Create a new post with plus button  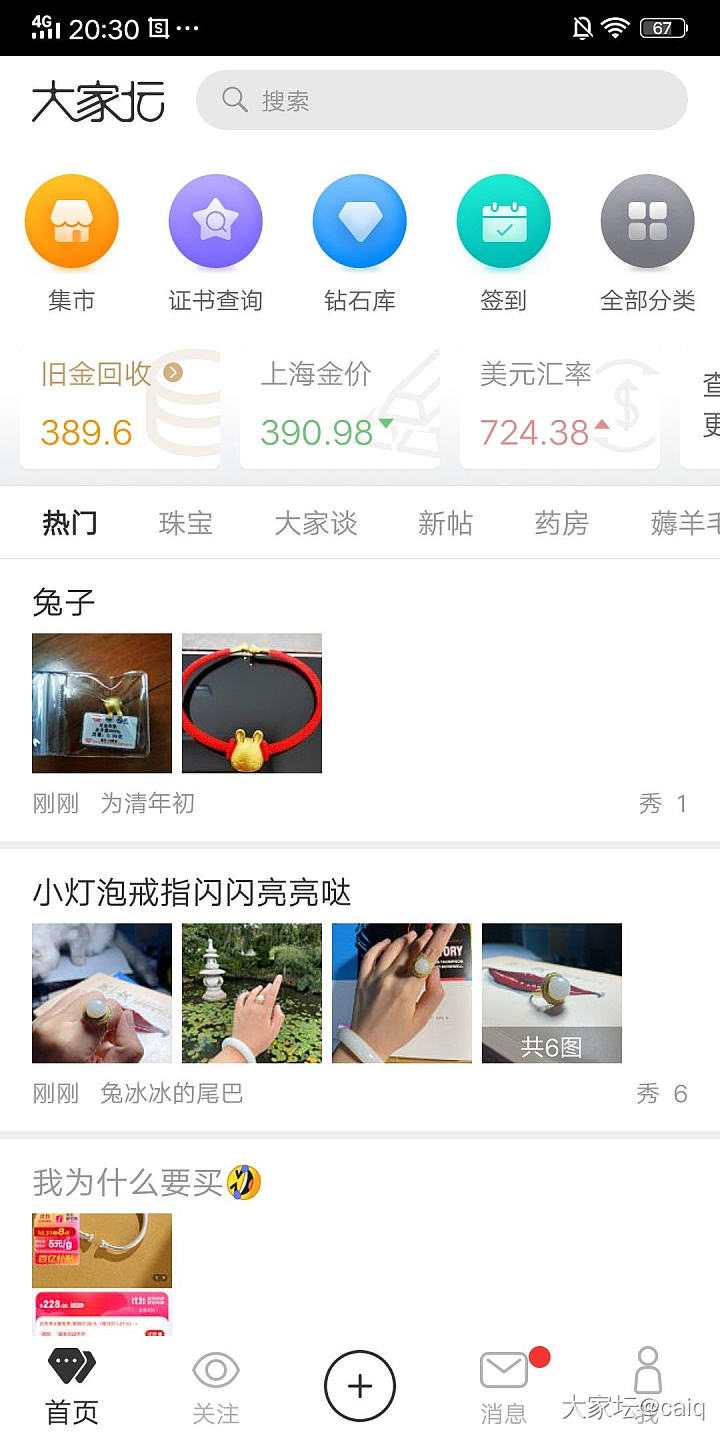(360, 1386)
